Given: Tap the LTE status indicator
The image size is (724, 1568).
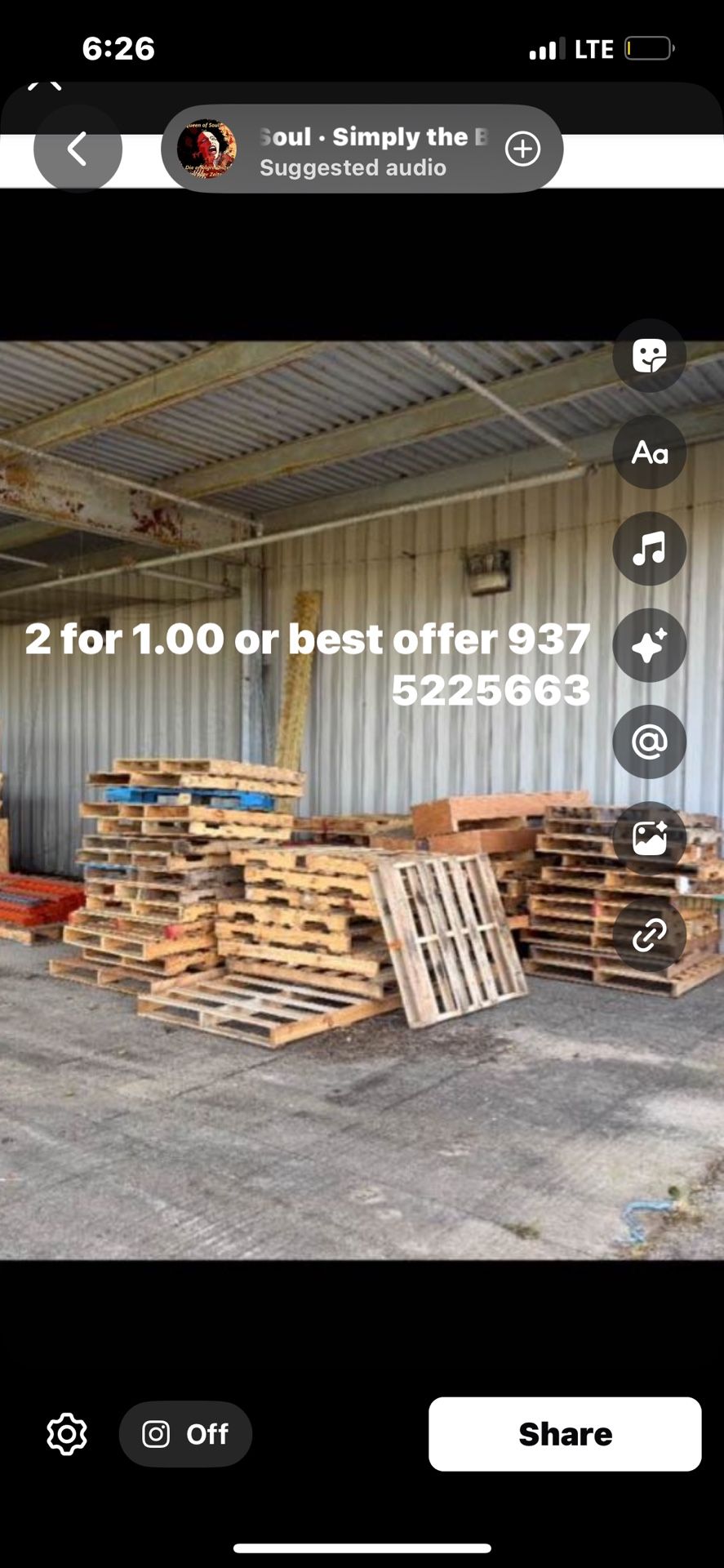Looking at the screenshot, I should pyautogui.click(x=592, y=48).
